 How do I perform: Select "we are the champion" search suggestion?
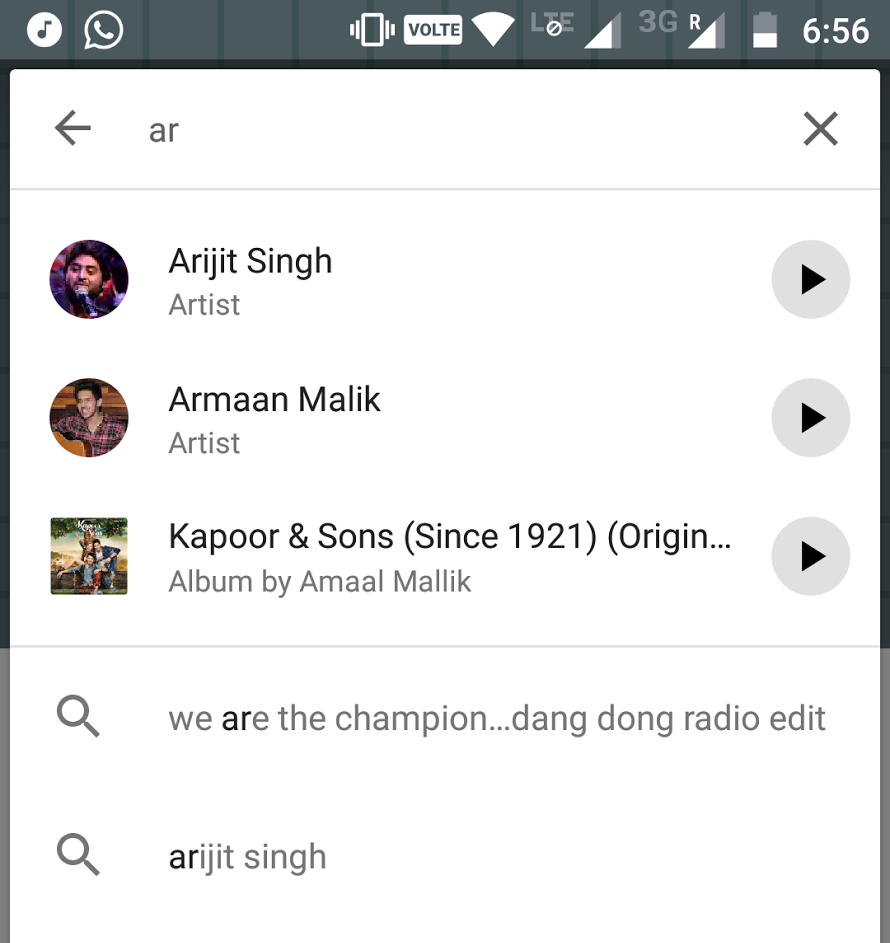click(496, 718)
